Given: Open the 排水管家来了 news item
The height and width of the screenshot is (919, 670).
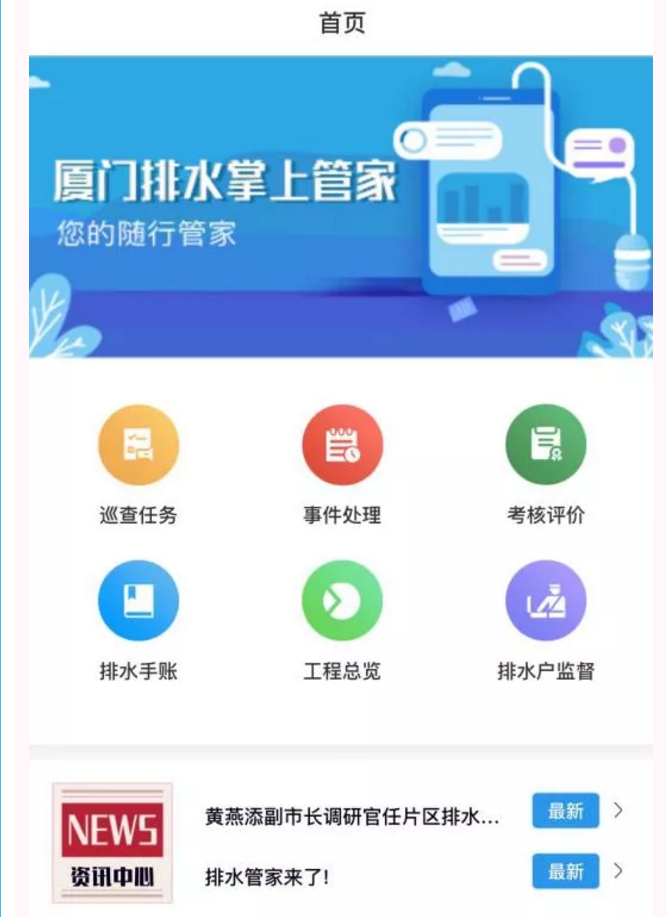Looking at the screenshot, I should pos(267,877).
